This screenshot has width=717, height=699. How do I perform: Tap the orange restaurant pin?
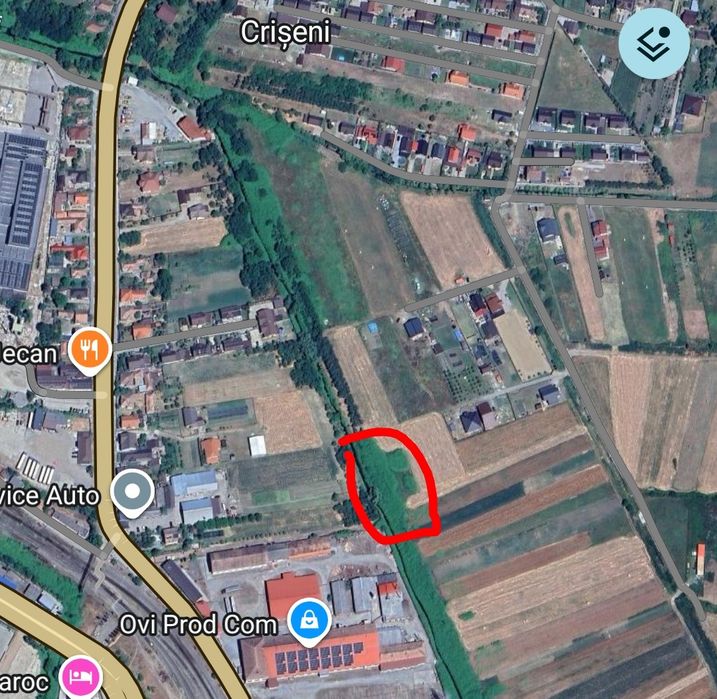[x=90, y=349]
